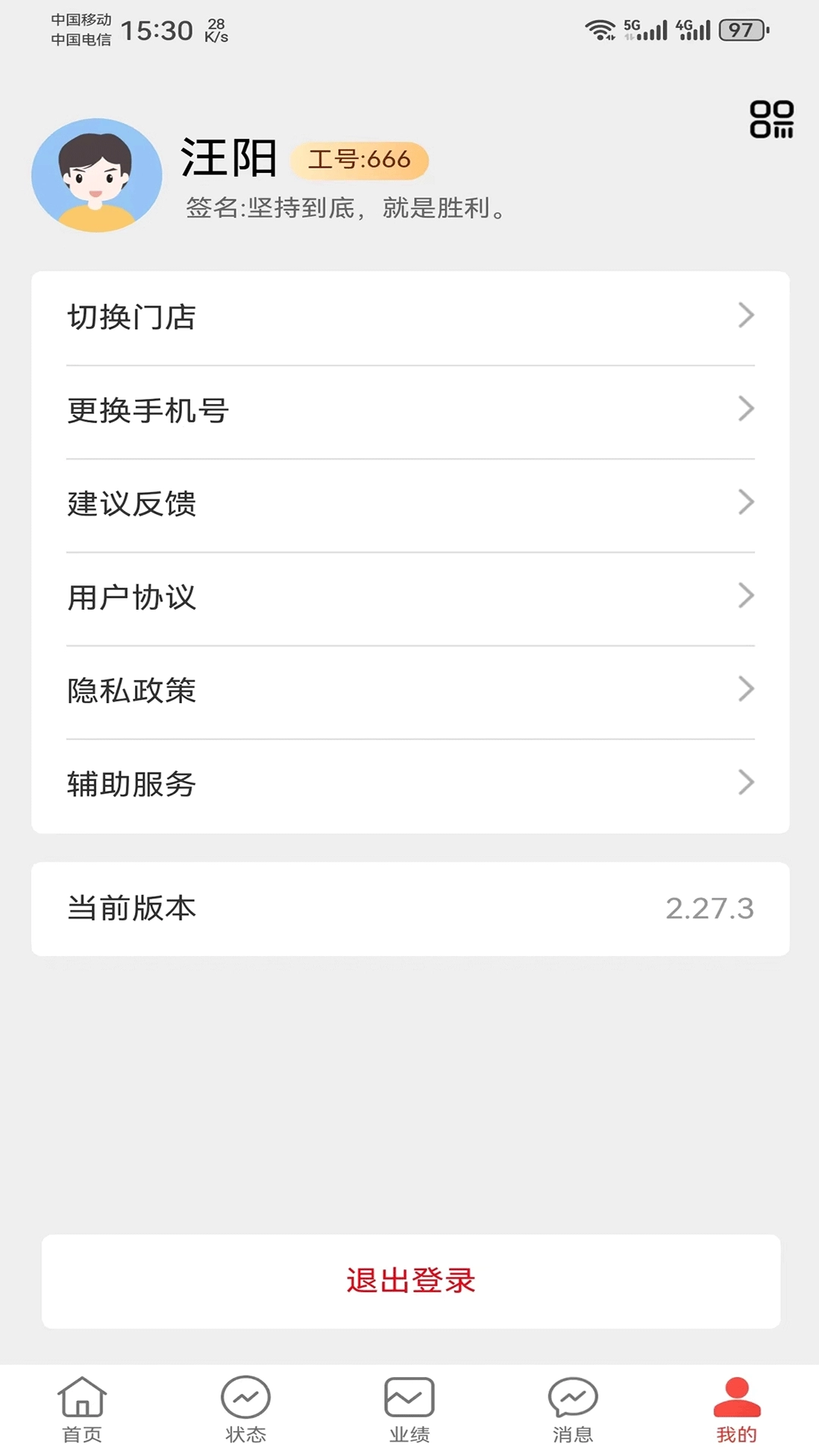
Task: Open the 隐私政策 privacy policy option
Action: tap(409, 691)
